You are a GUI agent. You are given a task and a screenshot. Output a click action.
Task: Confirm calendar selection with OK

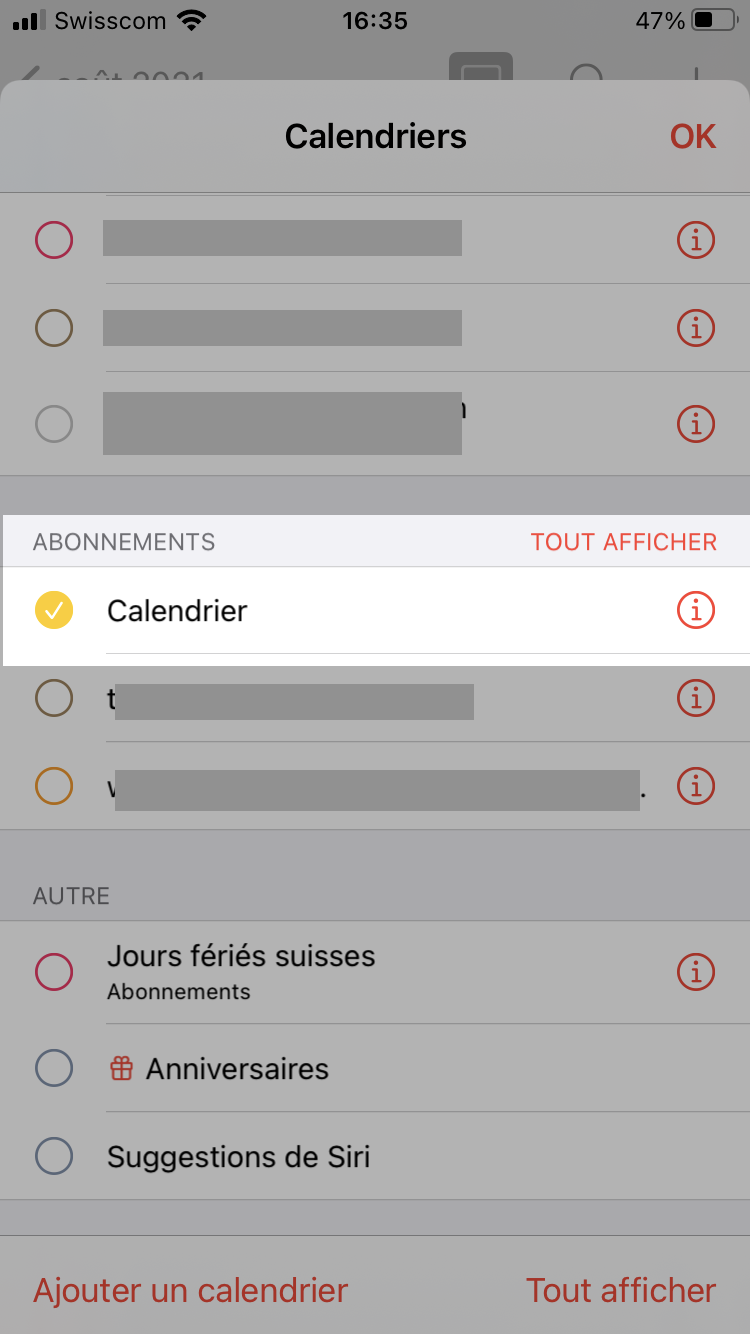693,136
